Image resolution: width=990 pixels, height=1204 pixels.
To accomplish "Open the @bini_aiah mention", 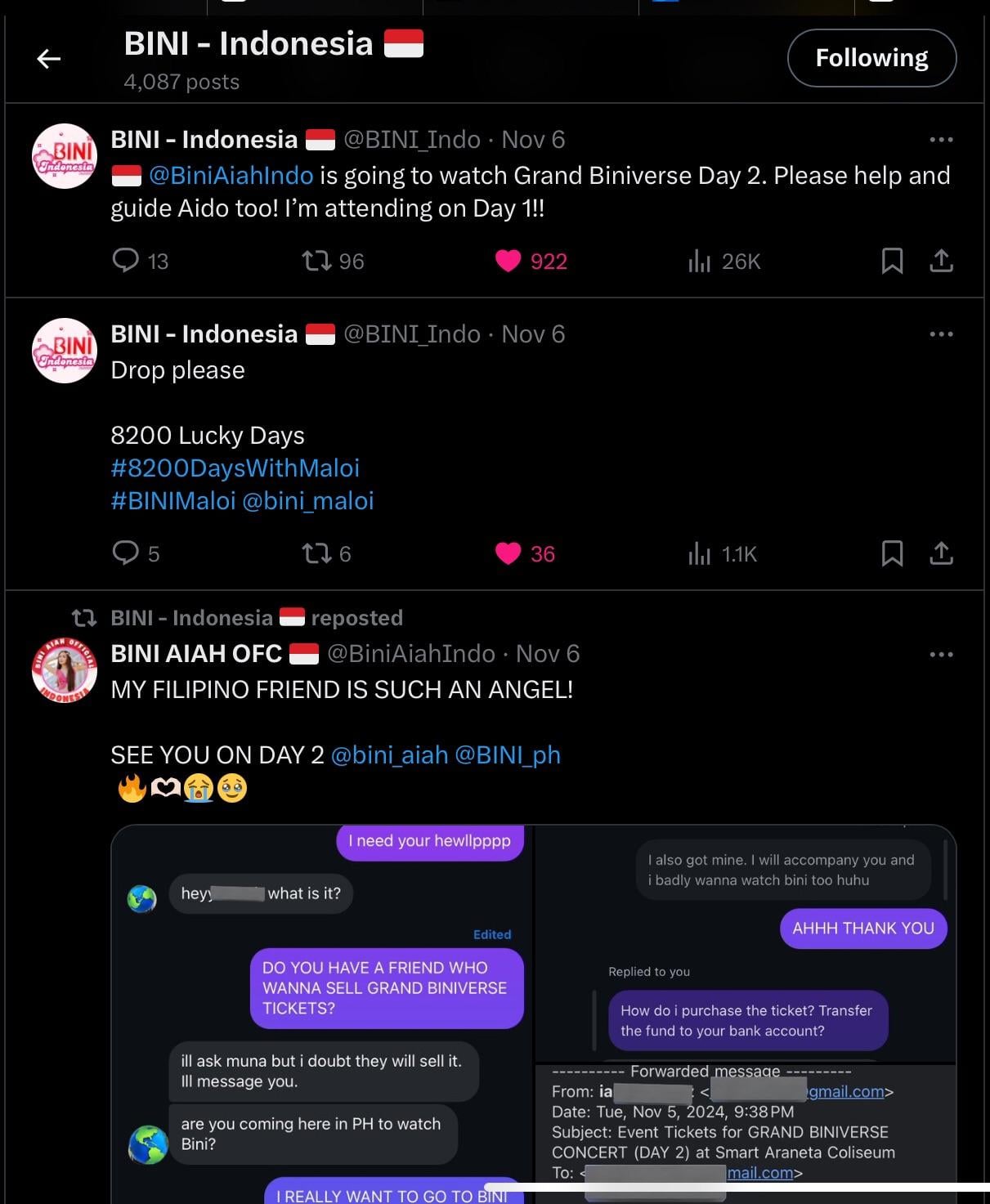I will (389, 754).
